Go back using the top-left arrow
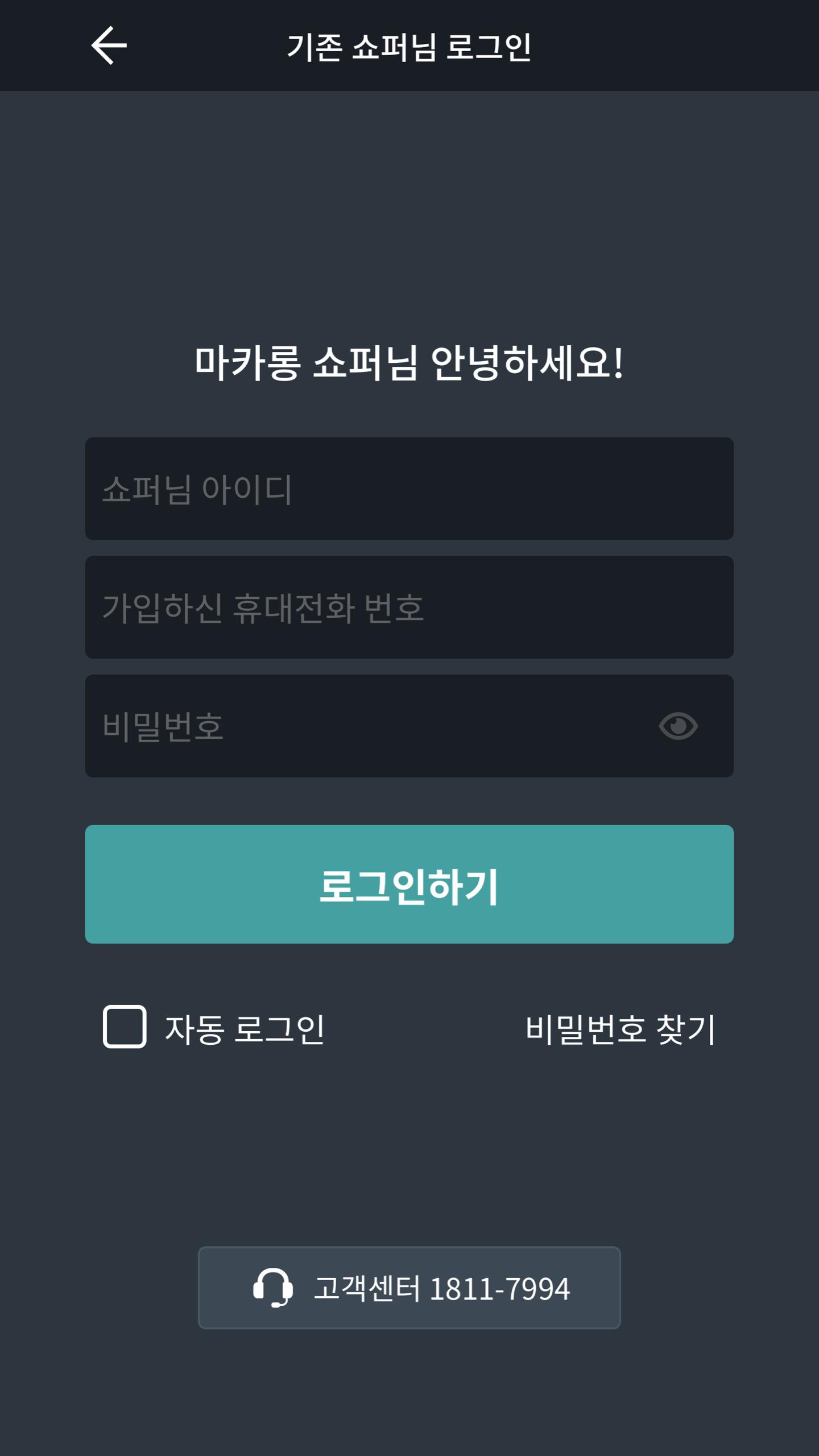 click(x=109, y=45)
